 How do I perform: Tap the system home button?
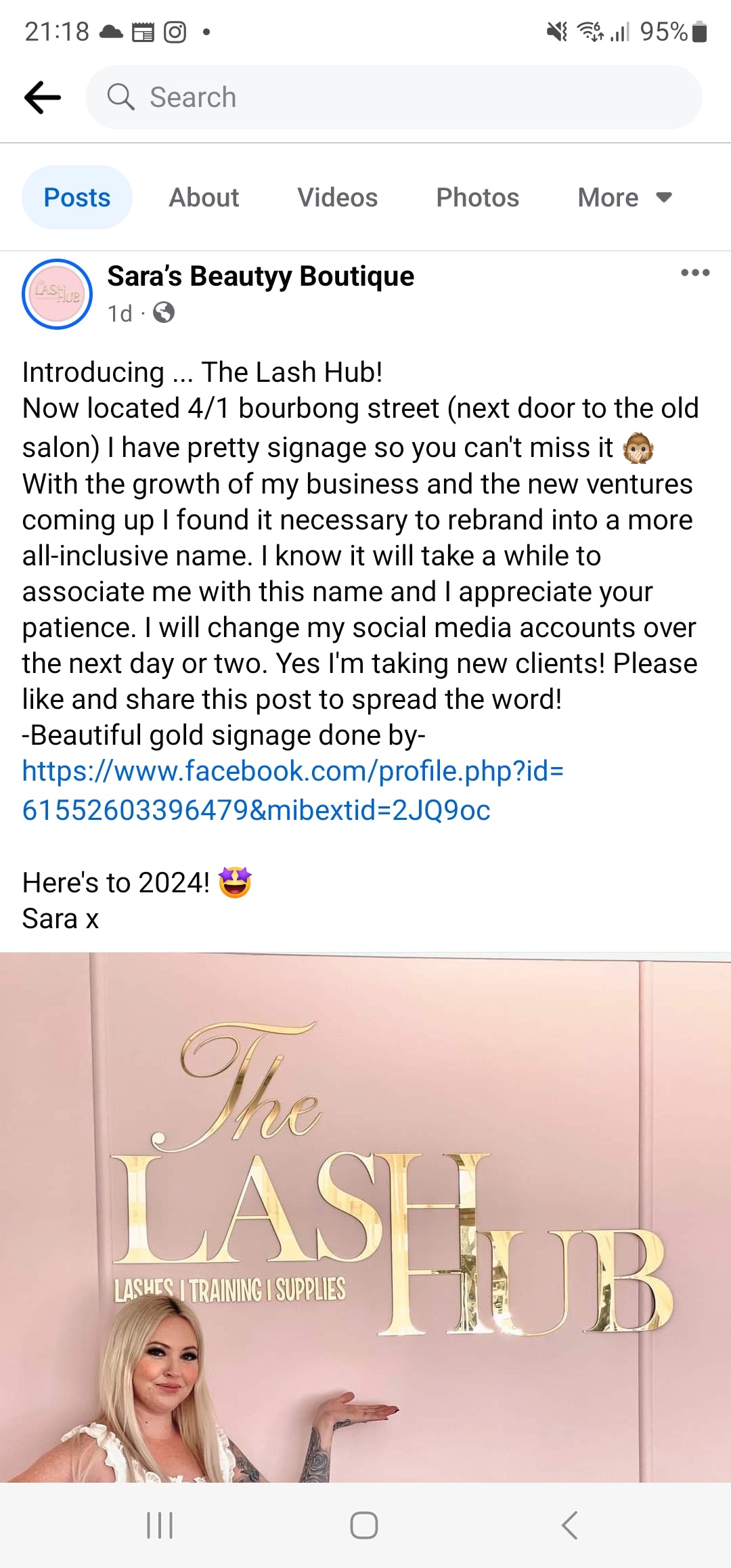pos(364,1525)
